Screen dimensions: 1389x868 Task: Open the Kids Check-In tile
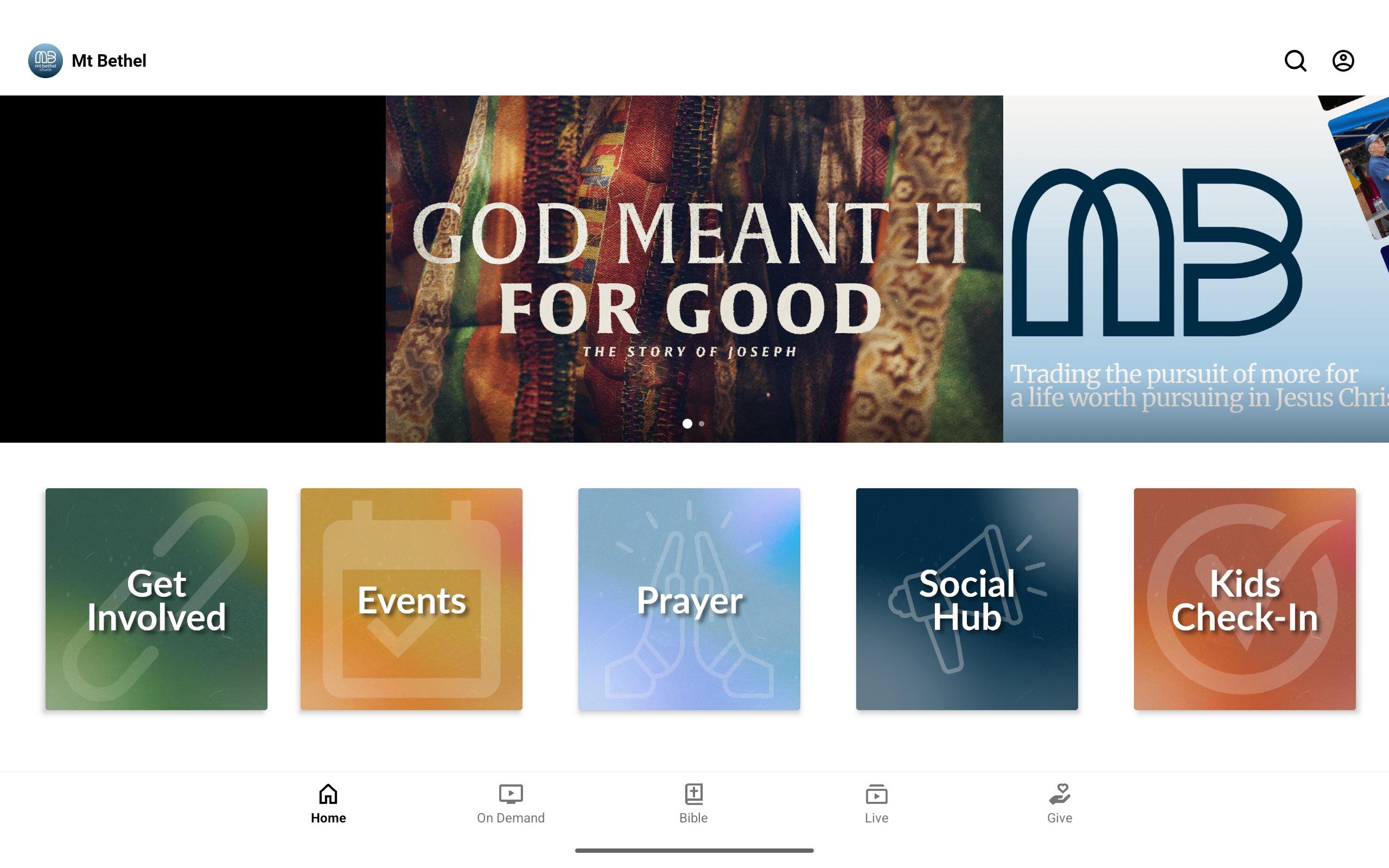pos(1244,599)
